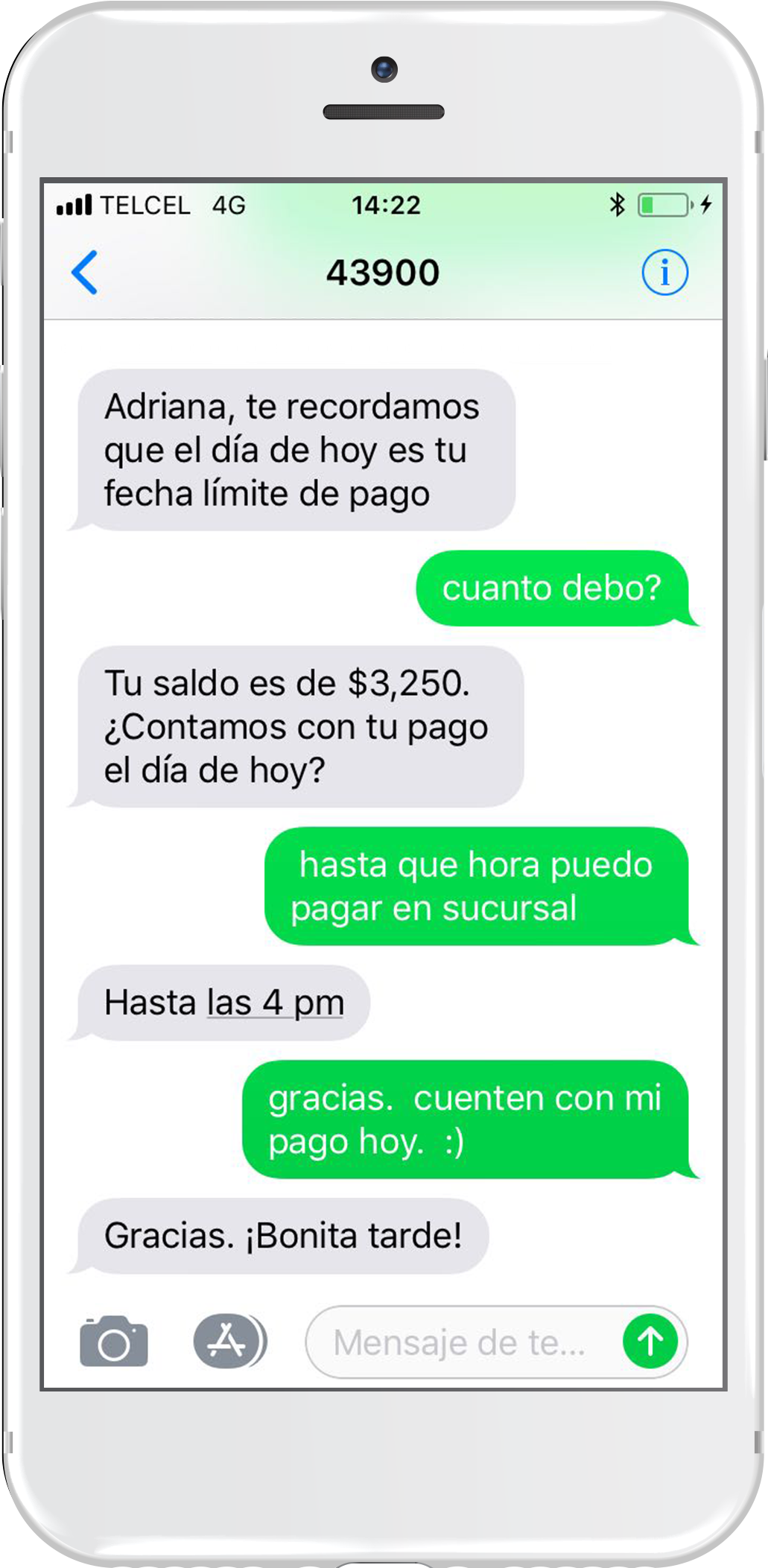768x1568 pixels.
Task: Send the message with the green arrow
Action: pyautogui.click(x=650, y=1342)
